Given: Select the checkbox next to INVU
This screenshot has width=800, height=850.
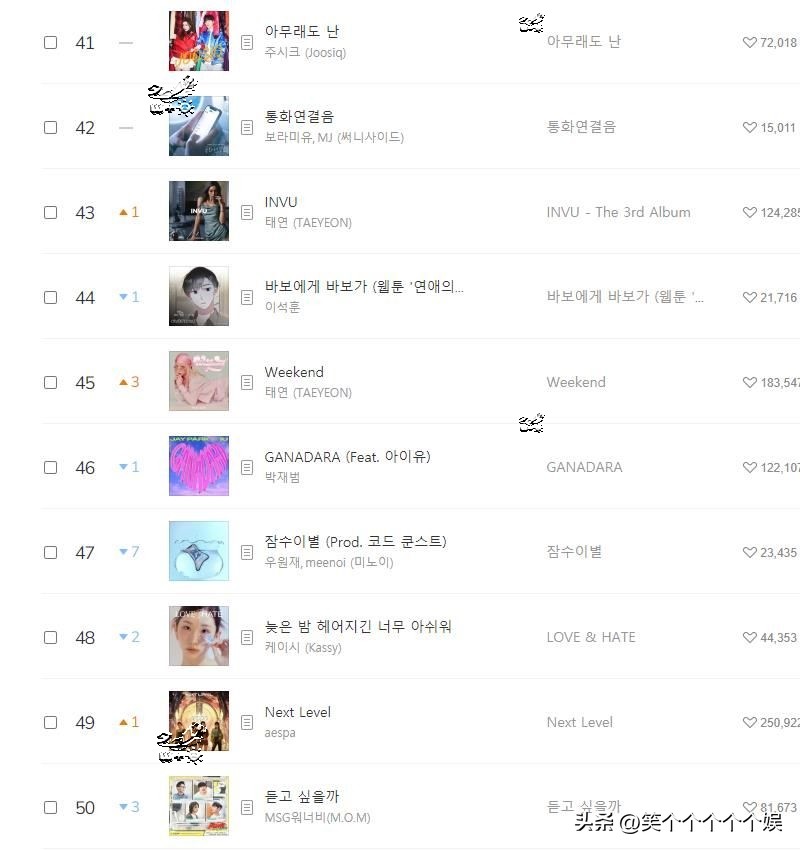Looking at the screenshot, I should point(51,213).
